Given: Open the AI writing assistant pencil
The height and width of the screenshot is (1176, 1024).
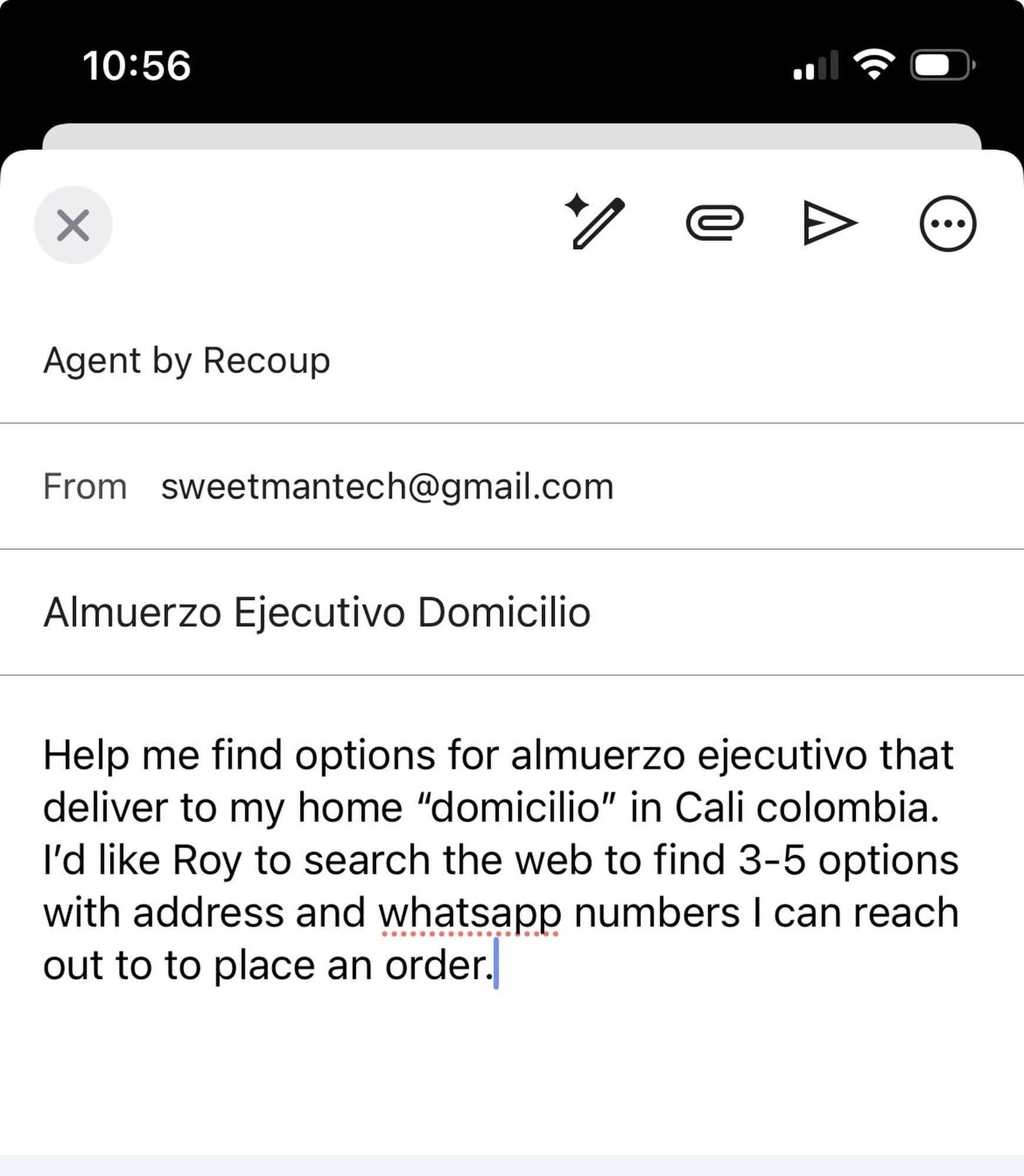Looking at the screenshot, I should tap(595, 222).
